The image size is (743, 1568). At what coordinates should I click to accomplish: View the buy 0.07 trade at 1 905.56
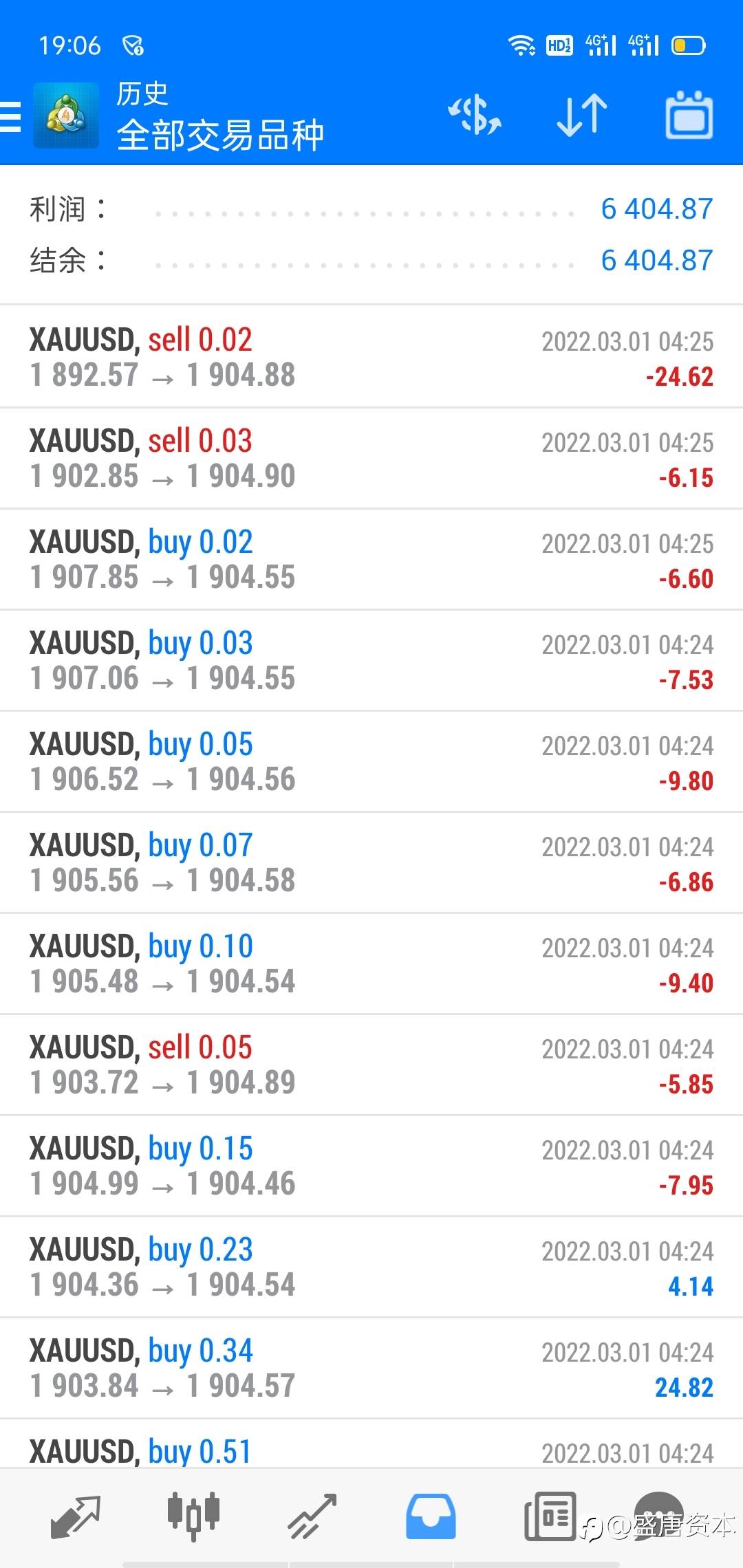coord(371,863)
